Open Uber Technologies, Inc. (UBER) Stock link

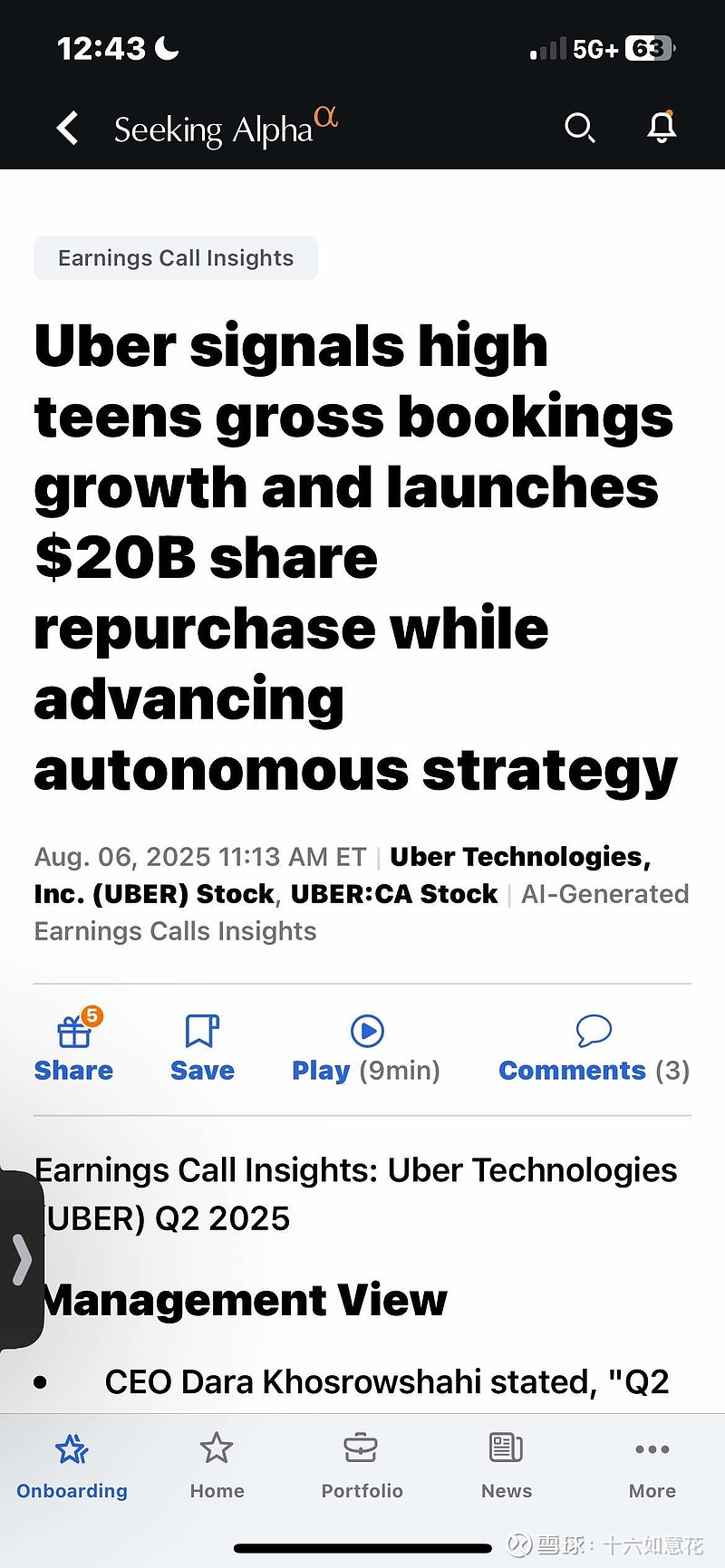[x=343, y=875]
